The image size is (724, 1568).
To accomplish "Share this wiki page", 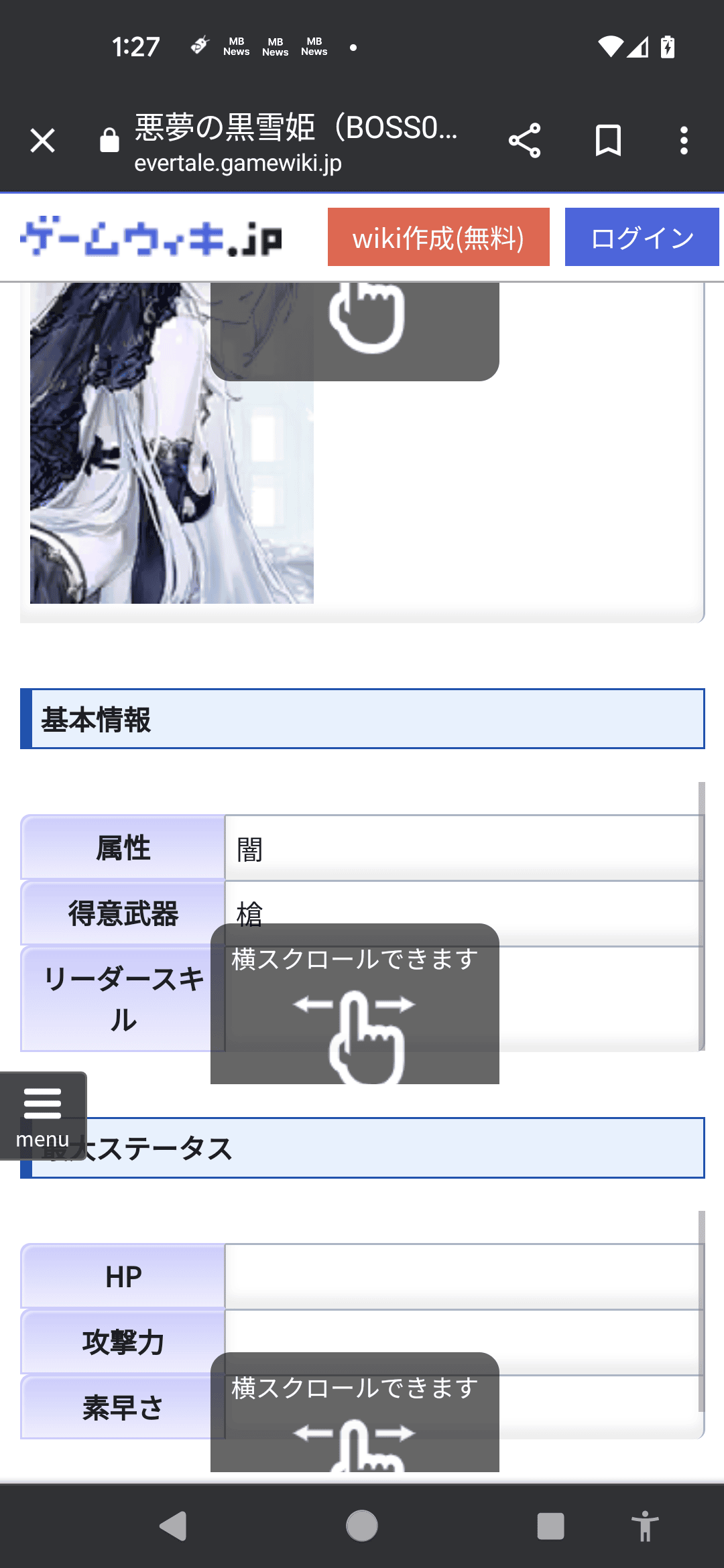I will pyautogui.click(x=524, y=141).
